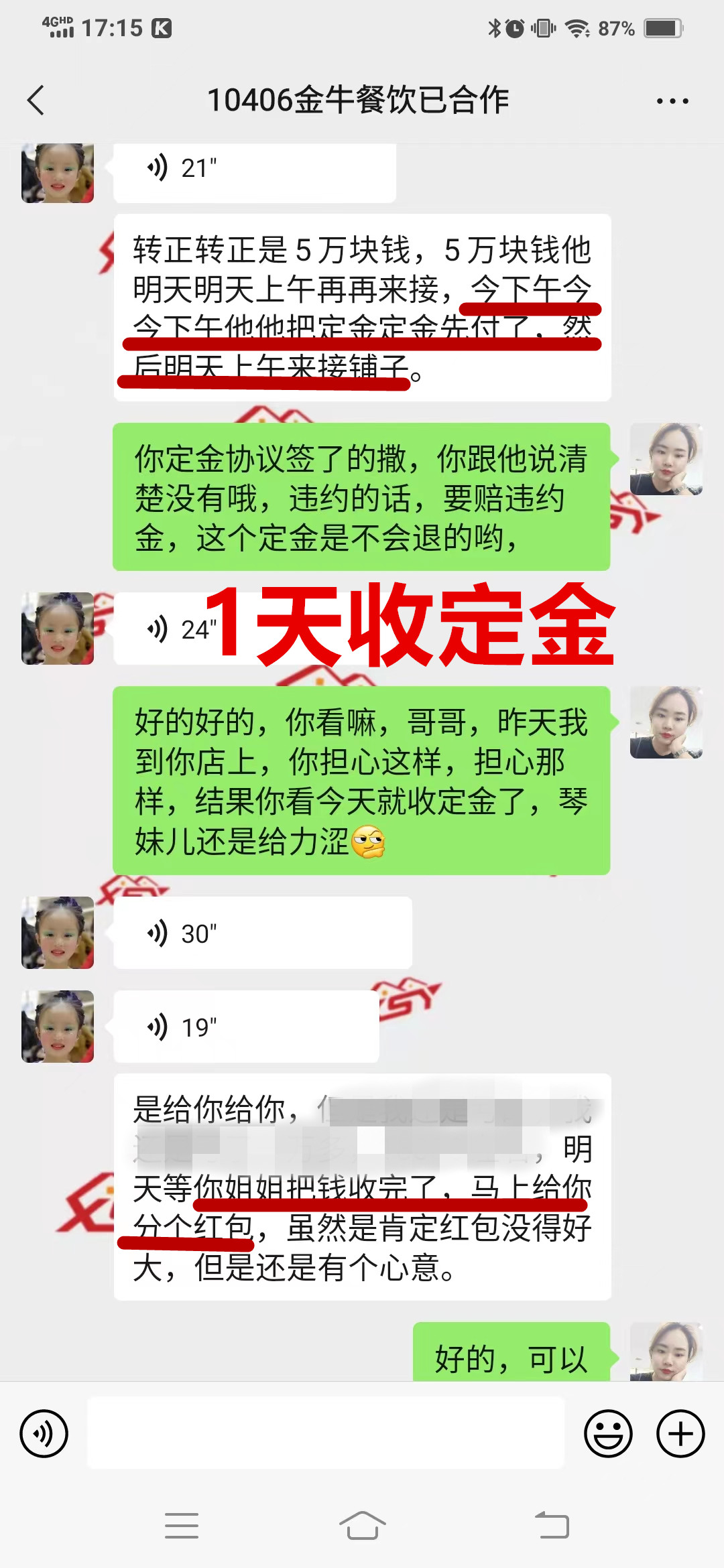Image resolution: width=724 pixels, height=1568 pixels.
Task: Tap the system back button
Action: [x=552, y=1526]
